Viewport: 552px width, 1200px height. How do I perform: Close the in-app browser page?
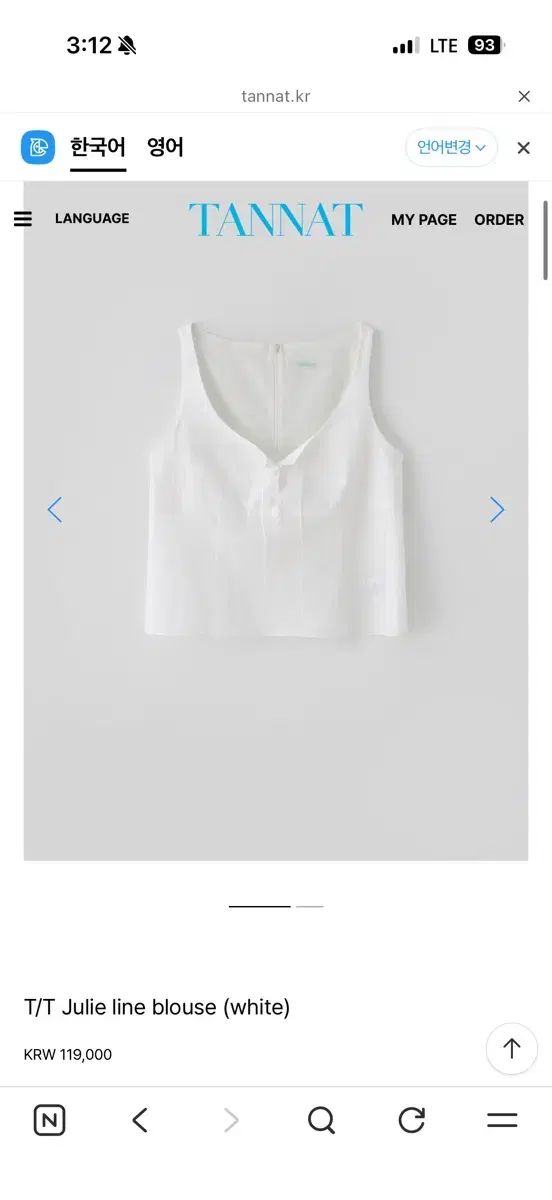click(524, 97)
